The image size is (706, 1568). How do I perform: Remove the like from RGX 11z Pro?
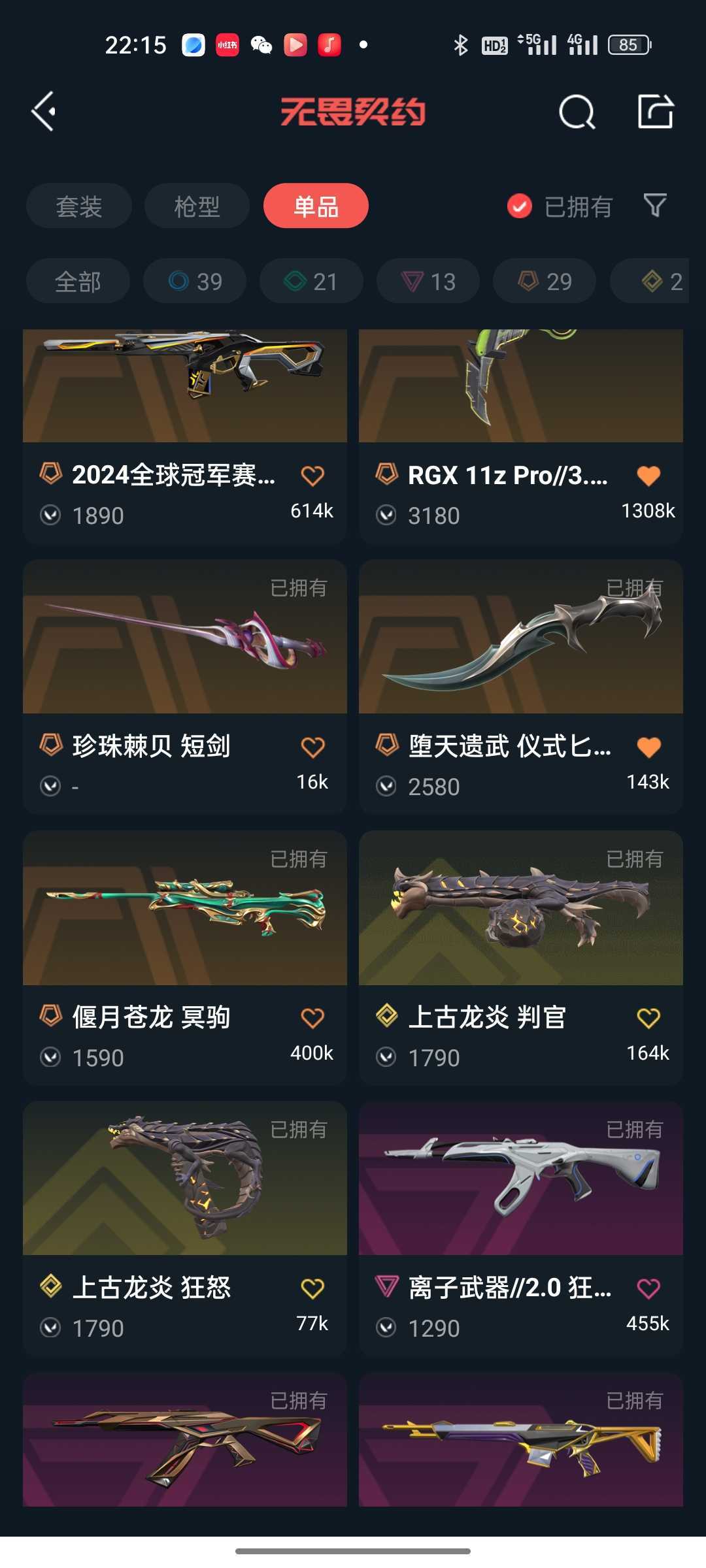(648, 476)
